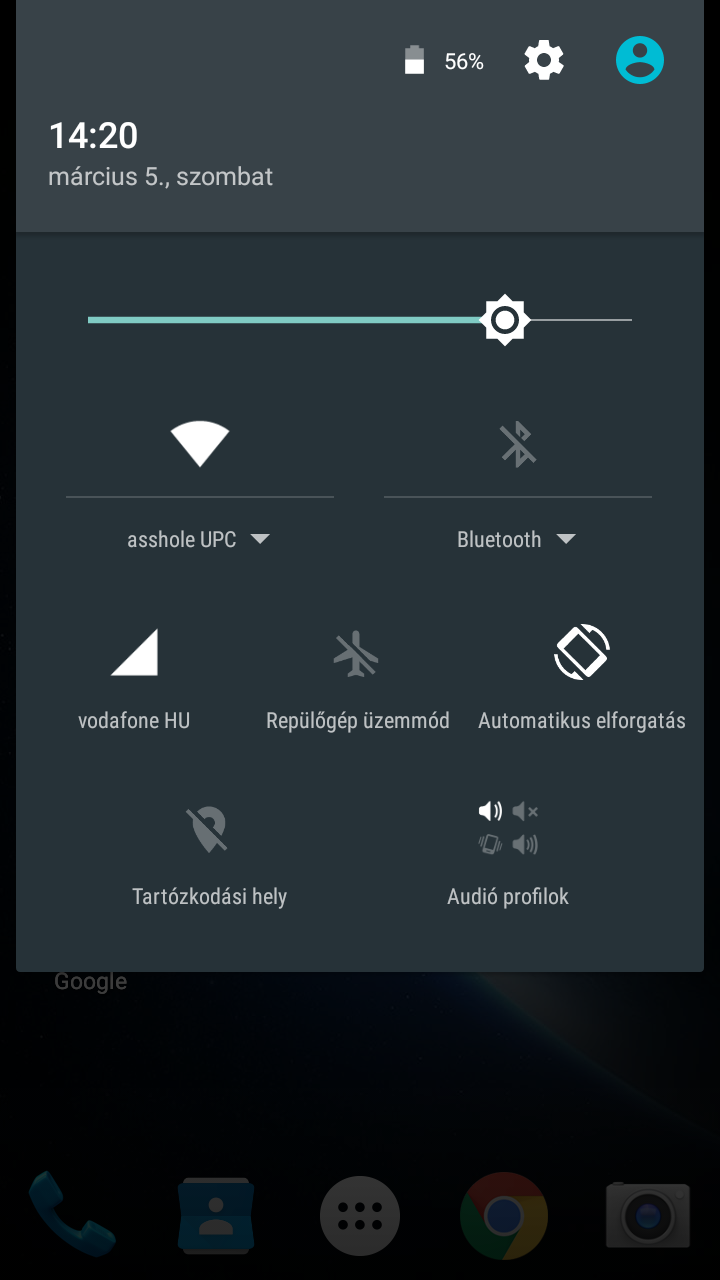This screenshot has width=720, height=1280.
Task: Tap the brightness slider track
Action: point(300,320)
